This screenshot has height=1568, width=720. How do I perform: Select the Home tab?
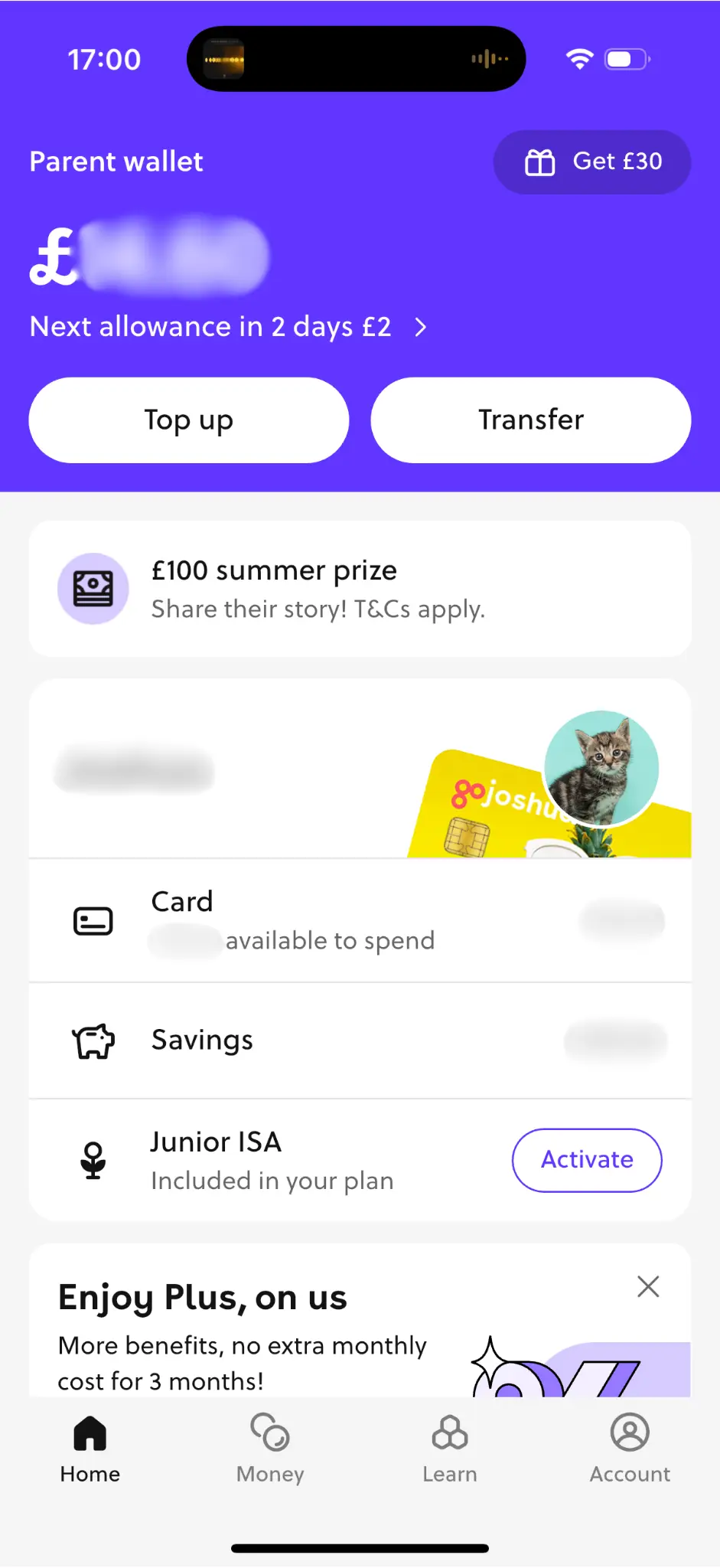(x=90, y=1447)
